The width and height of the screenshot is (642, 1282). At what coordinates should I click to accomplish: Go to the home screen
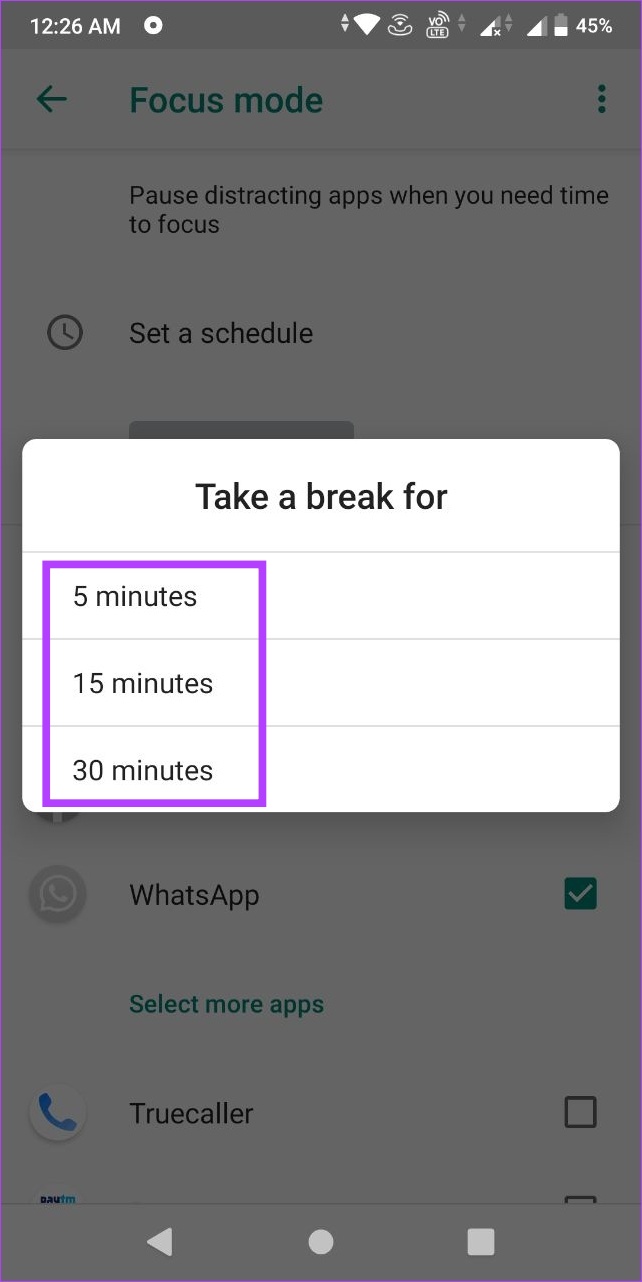point(321,1241)
